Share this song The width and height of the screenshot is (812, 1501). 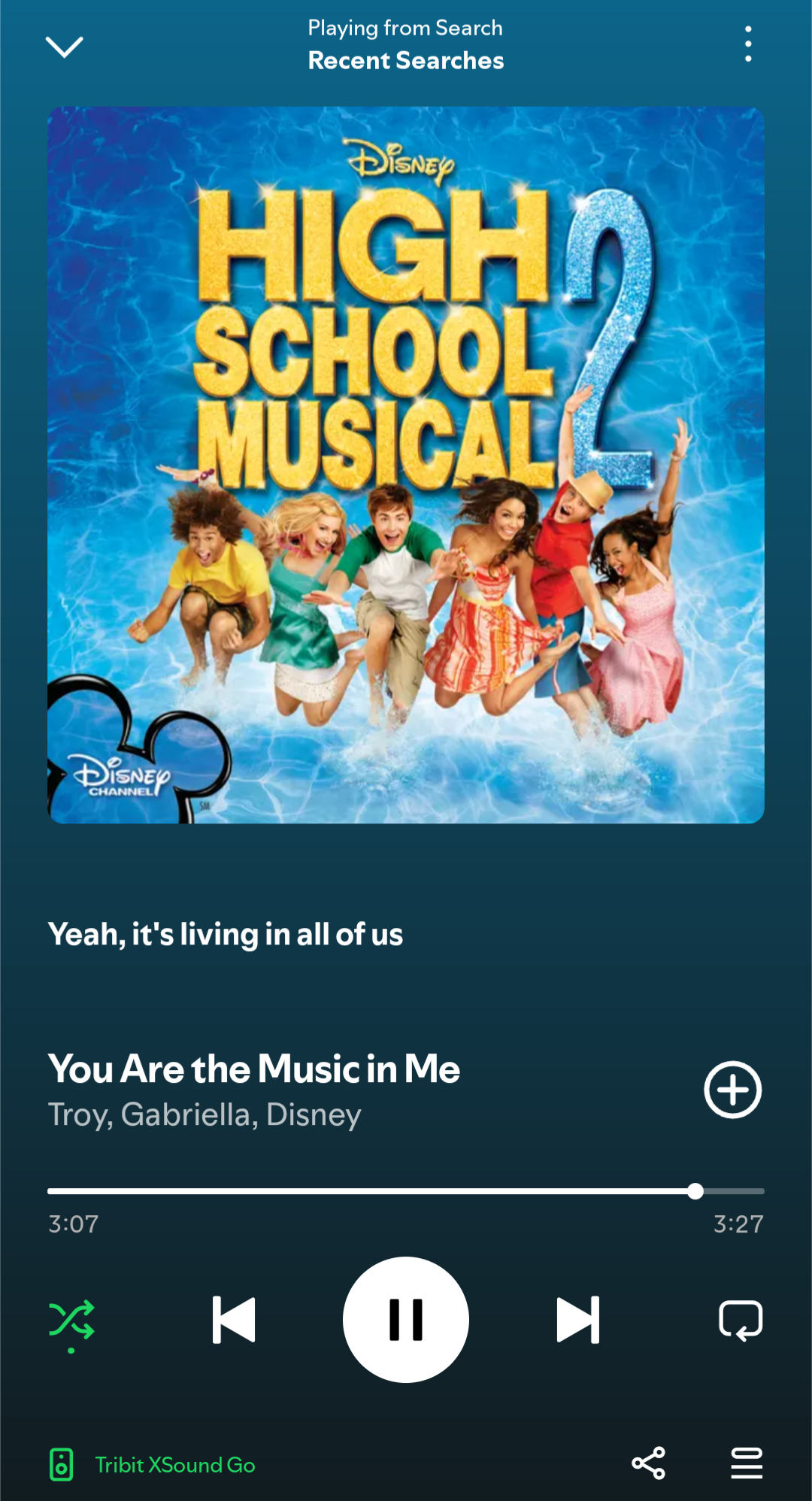(648, 1463)
